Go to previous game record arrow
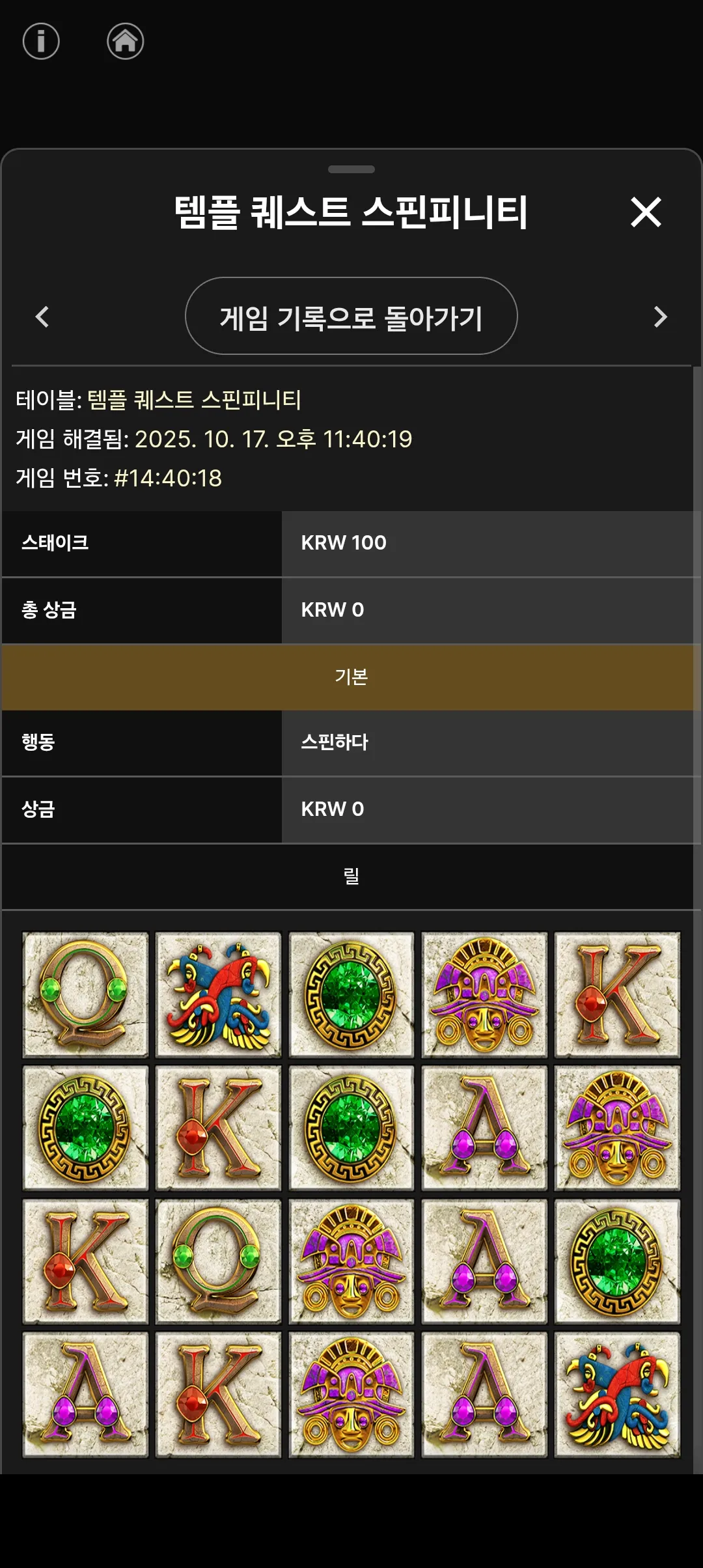This screenshot has height=1568, width=703. coord(42,317)
